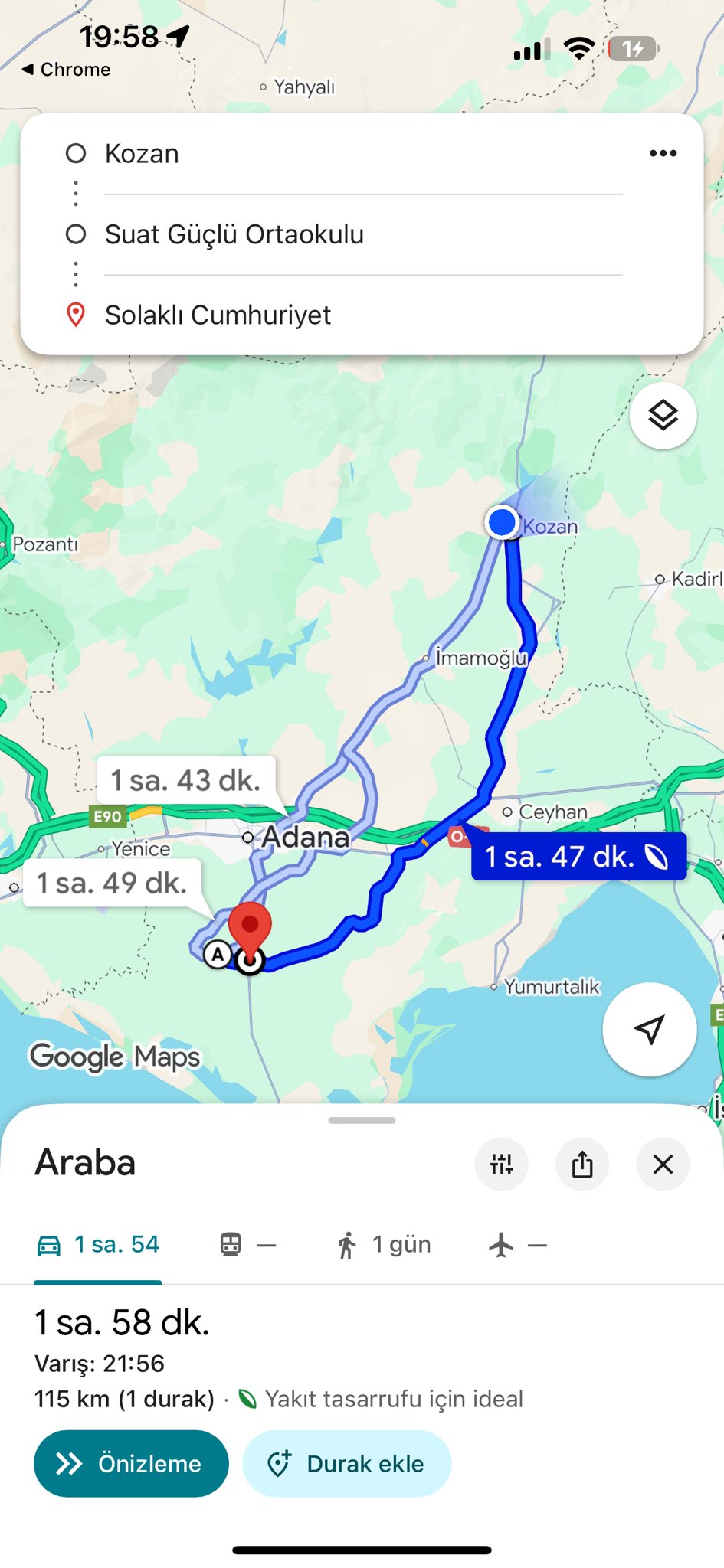Select the 1 sa. 43 dk. alternative route
The width and height of the screenshot is (724, 1568).
coord(186,780)
